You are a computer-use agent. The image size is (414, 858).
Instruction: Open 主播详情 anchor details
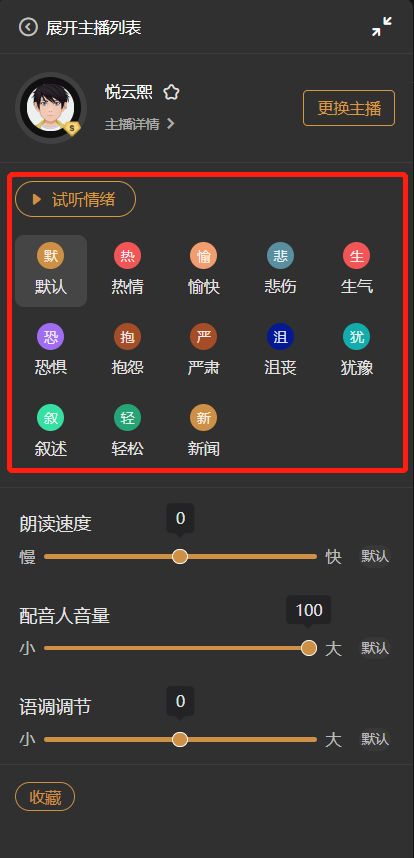pos(139,124)
